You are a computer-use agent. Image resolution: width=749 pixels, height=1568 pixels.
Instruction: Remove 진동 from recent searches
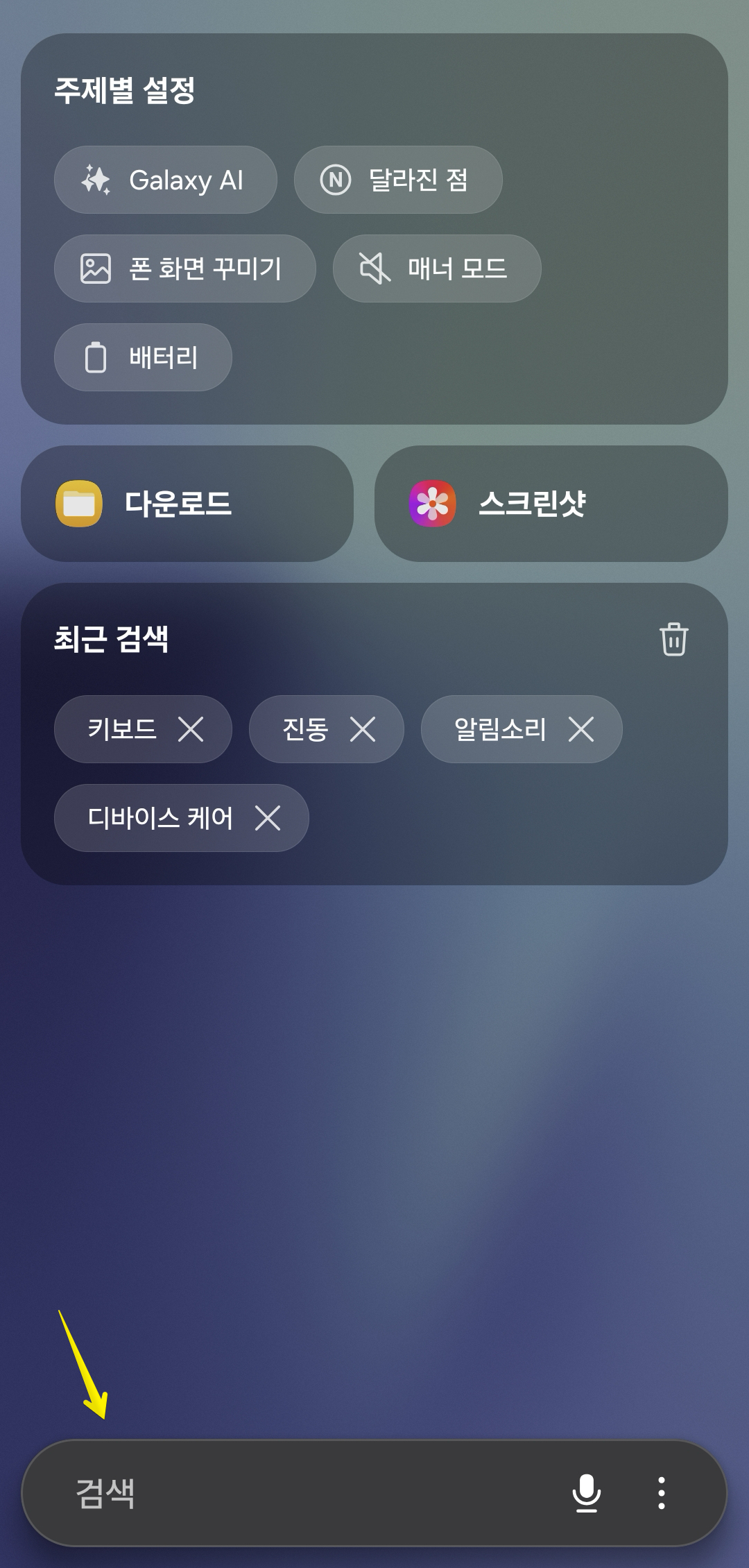click(x=363, y=729)
